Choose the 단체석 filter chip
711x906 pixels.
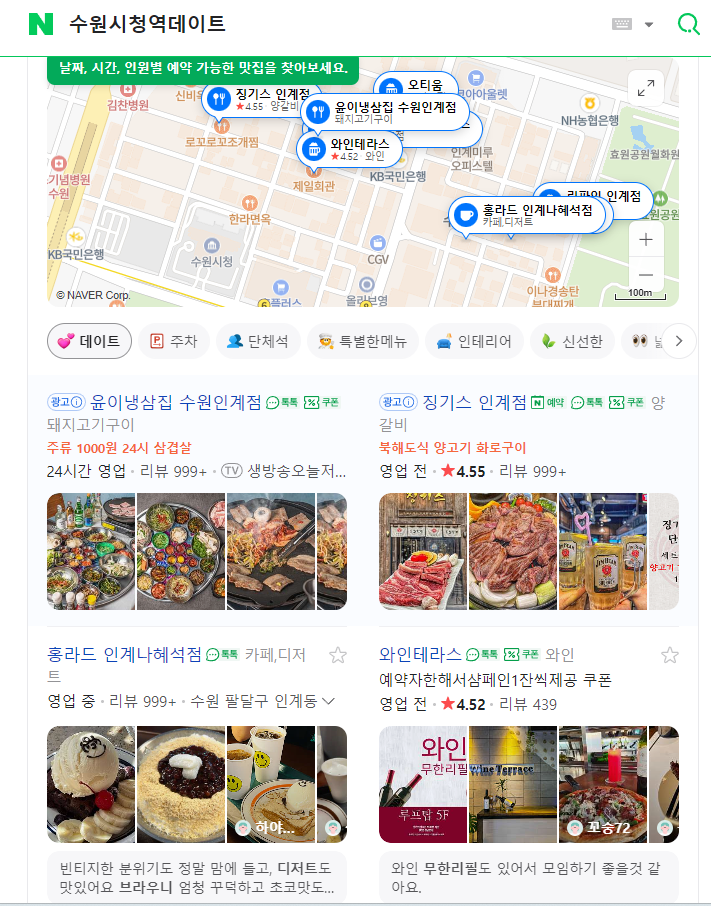(x=257, y=341)
